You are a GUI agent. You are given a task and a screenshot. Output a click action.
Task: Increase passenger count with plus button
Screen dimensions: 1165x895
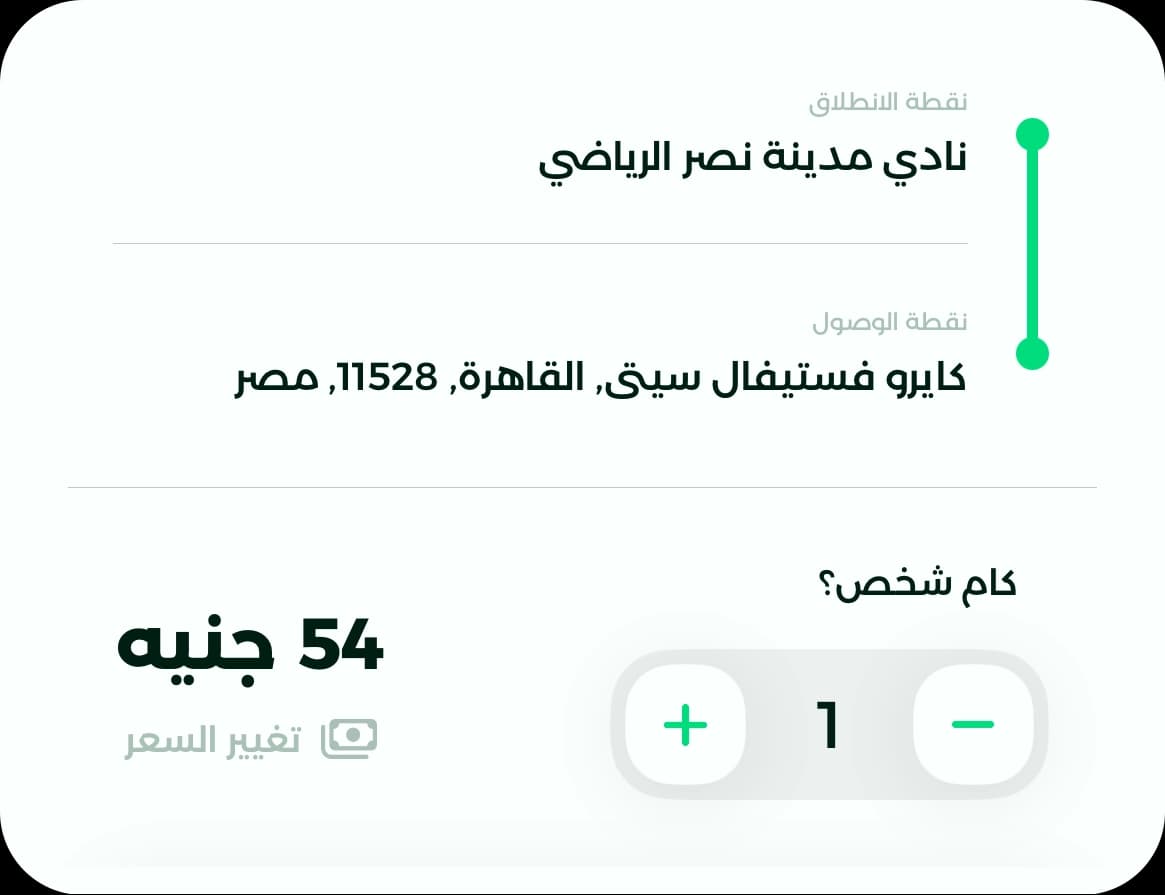click(685, 725)
